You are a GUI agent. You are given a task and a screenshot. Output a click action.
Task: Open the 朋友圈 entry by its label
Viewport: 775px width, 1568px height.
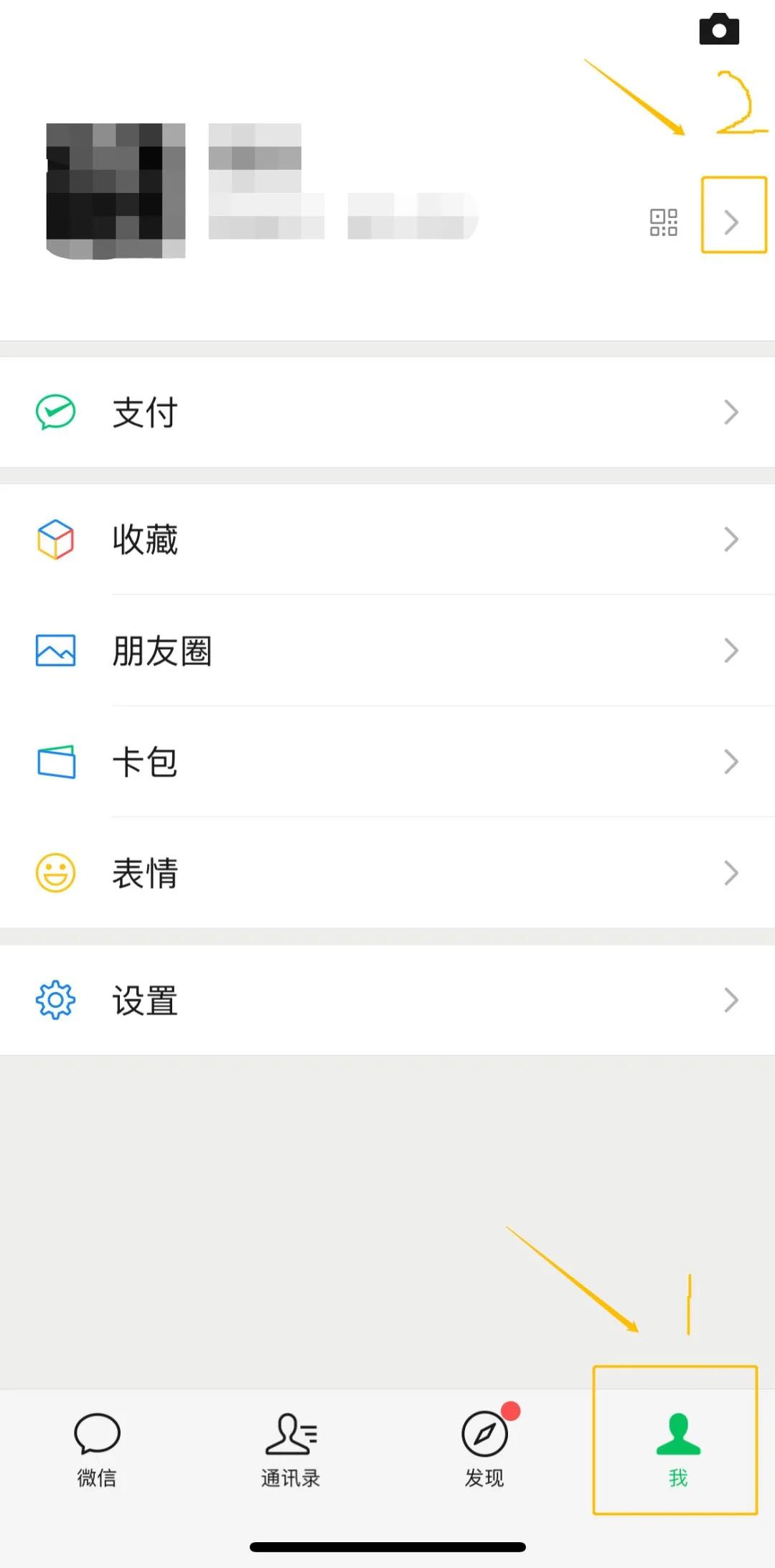(x=163, y=650)
